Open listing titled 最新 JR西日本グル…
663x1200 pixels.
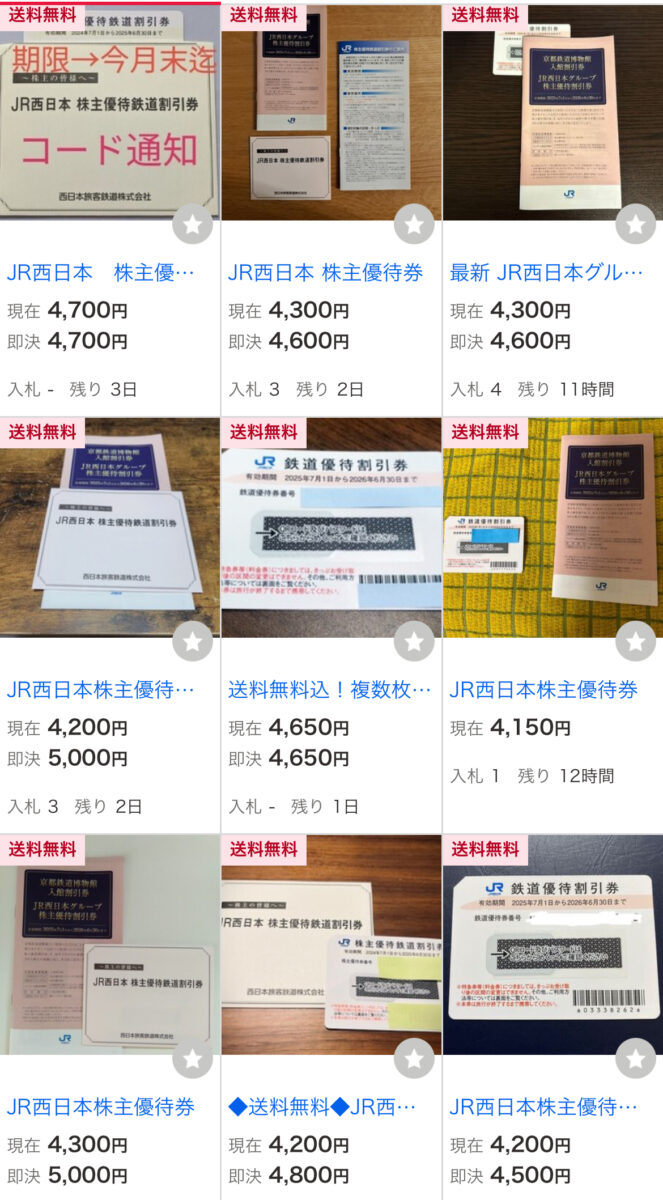point(546,272)
